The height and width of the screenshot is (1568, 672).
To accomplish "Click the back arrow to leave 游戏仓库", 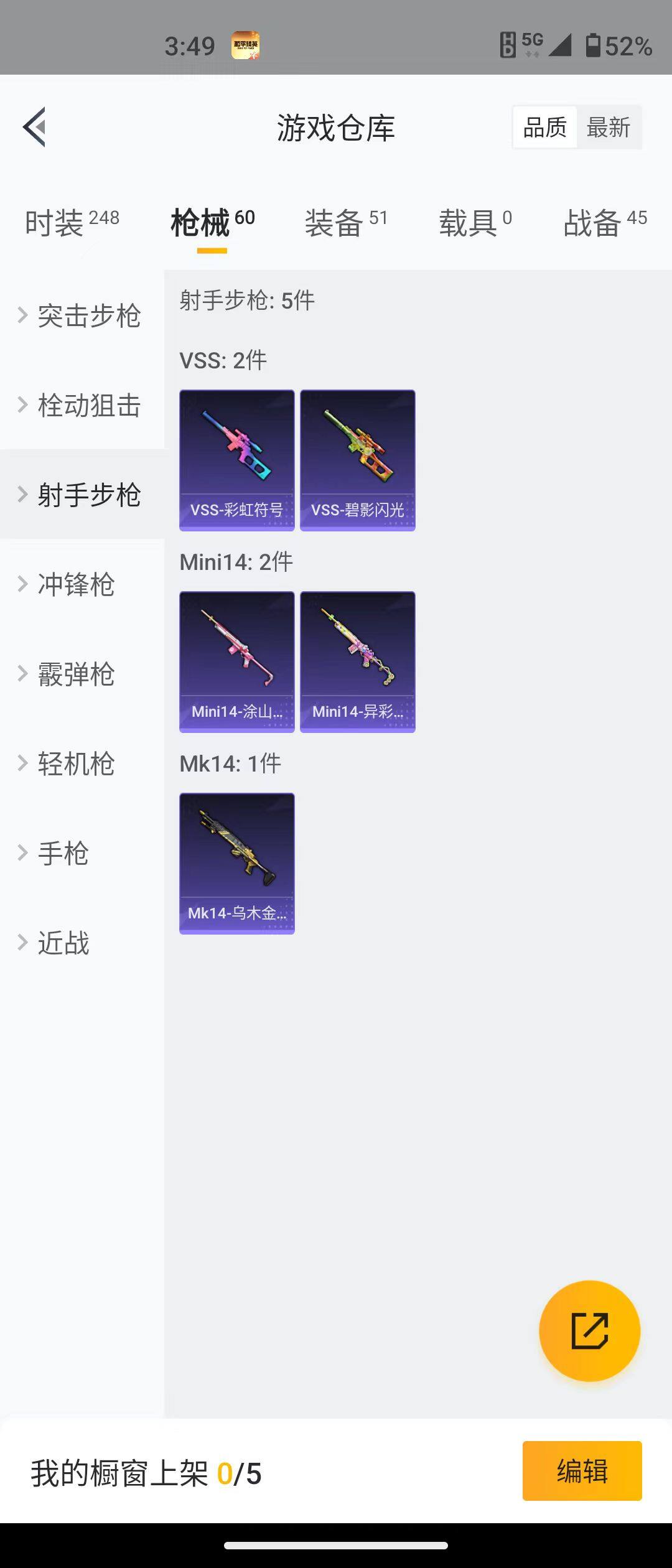I will 35,127.
